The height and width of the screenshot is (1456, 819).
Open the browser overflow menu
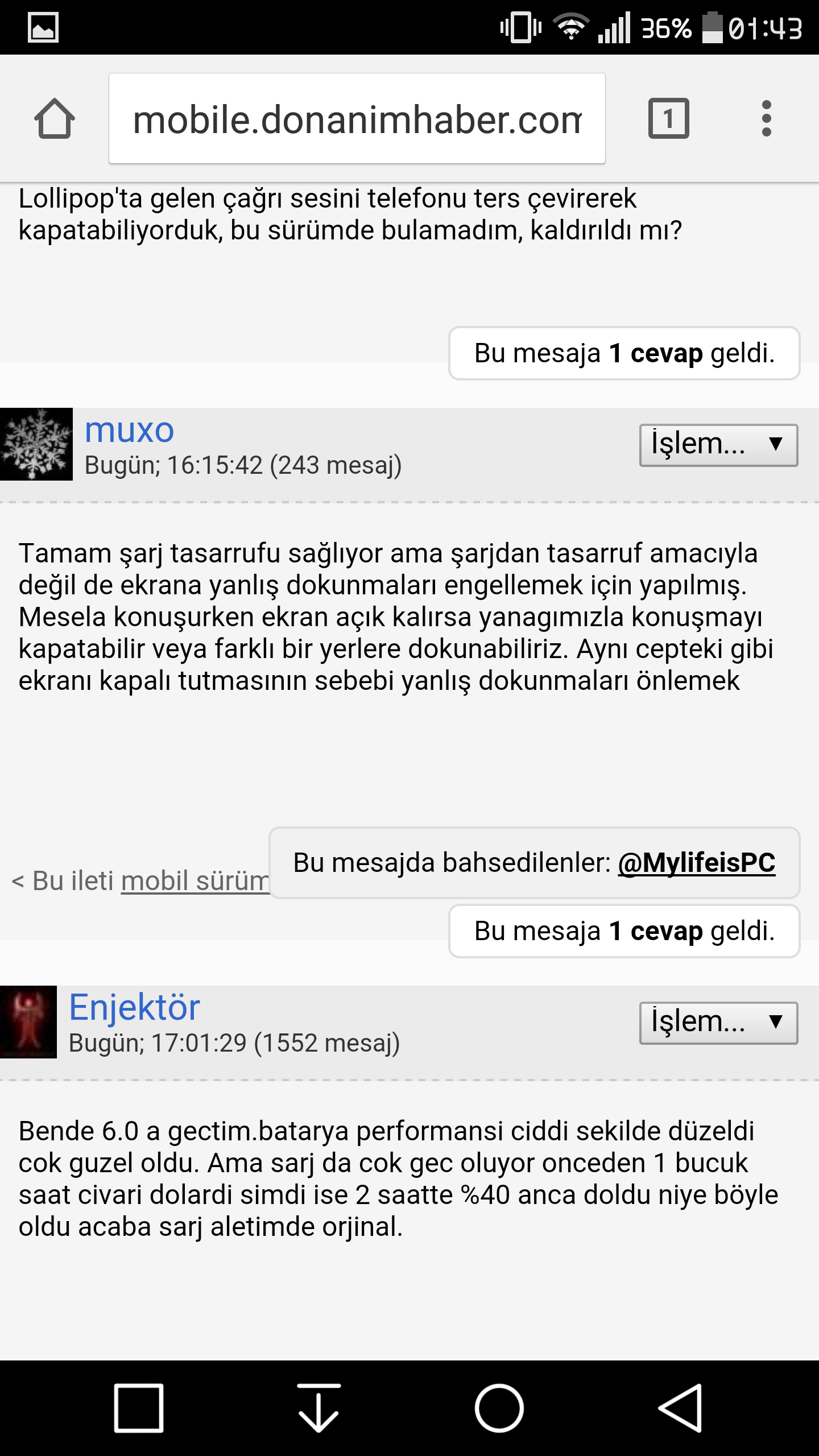pos(766,119)
